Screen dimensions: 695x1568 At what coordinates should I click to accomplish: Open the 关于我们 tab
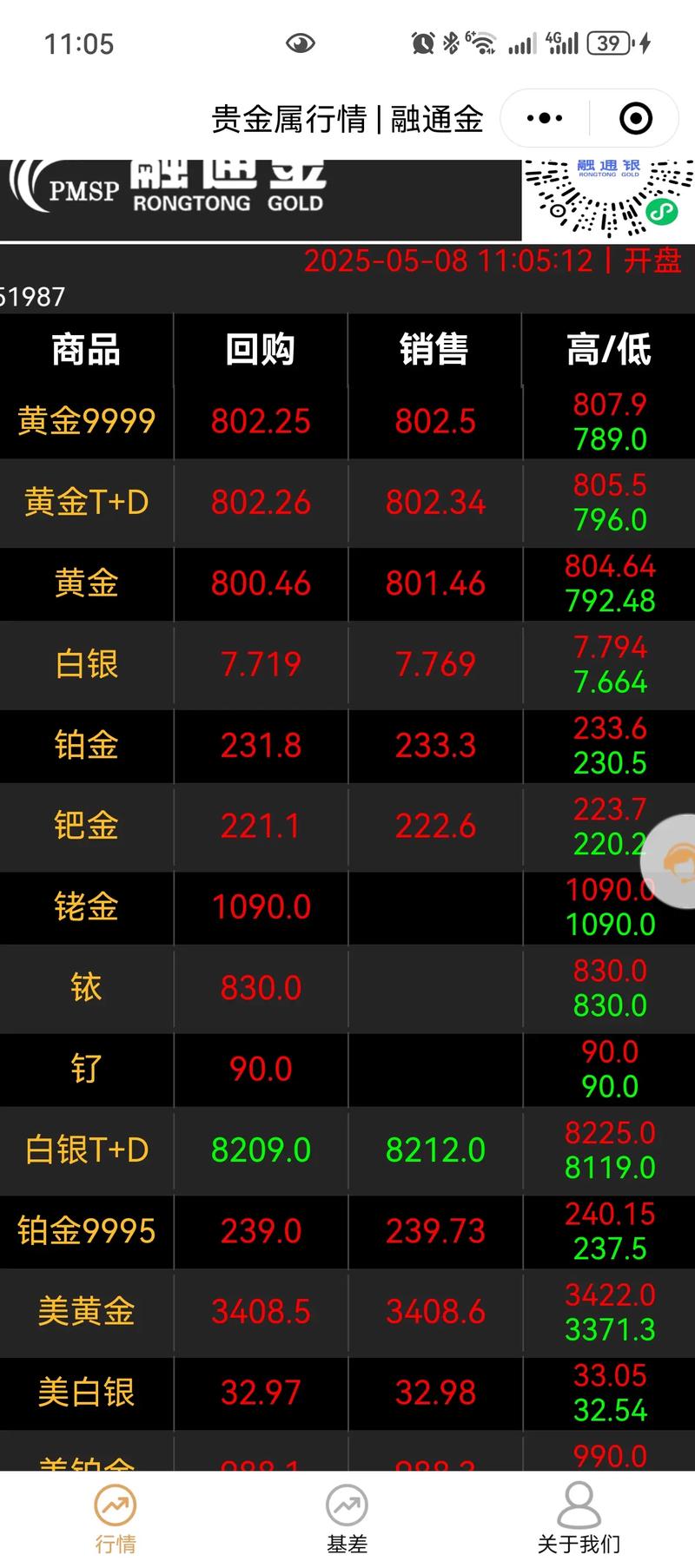point(579,1518)
